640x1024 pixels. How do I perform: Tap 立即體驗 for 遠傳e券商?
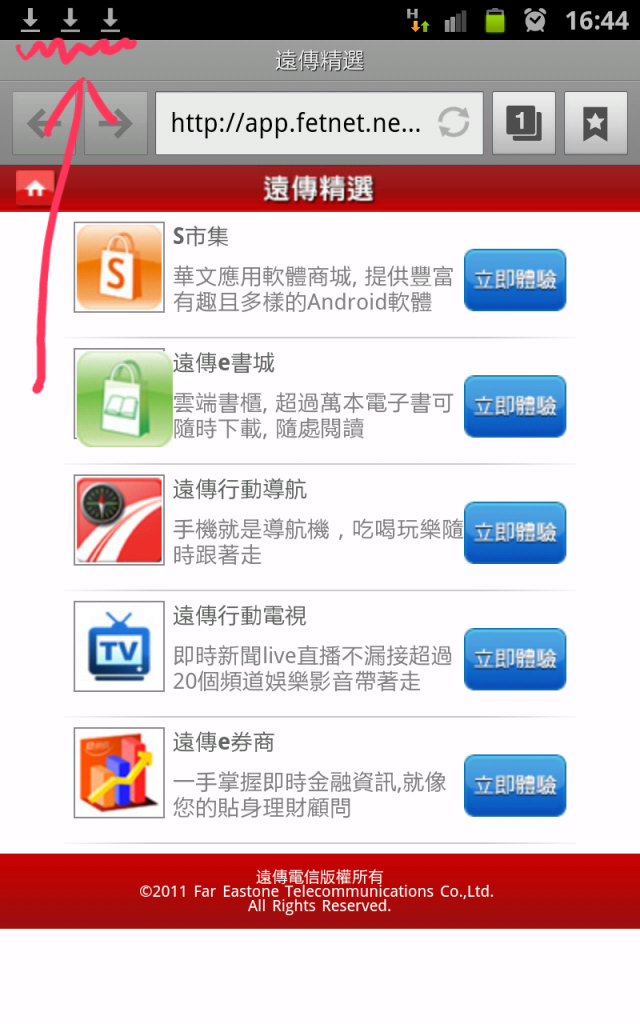515,785
